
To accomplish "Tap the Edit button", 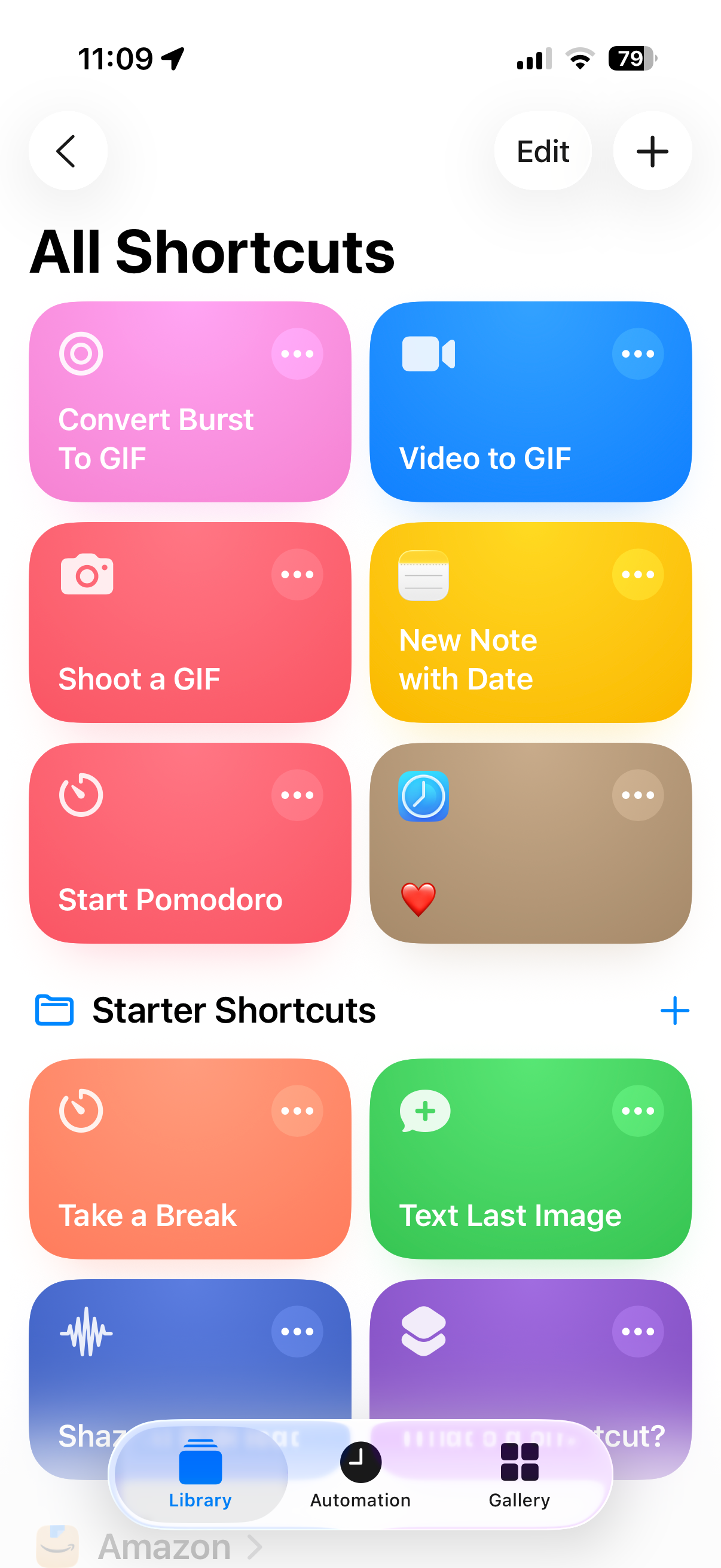I will point(542,151).
